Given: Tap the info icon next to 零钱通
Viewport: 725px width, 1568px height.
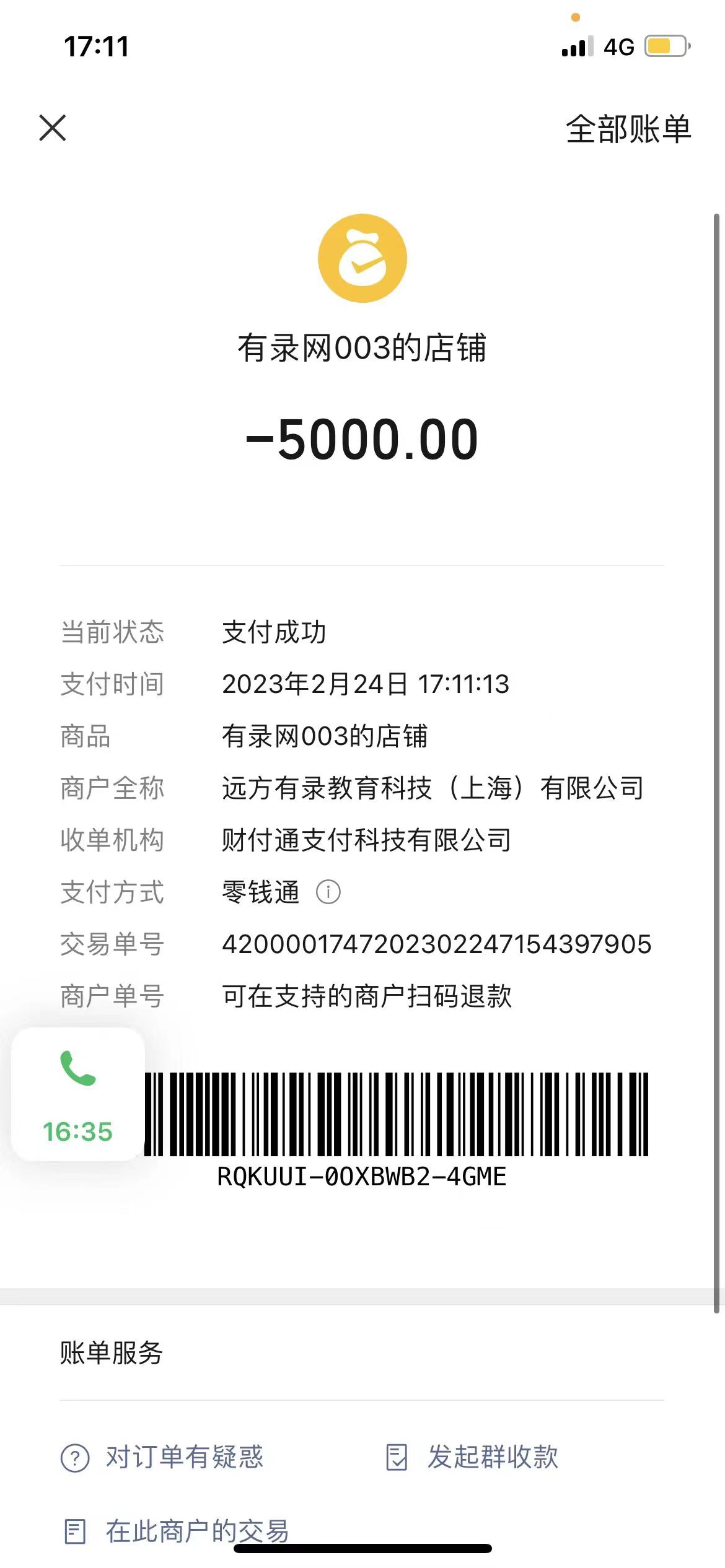Looking at the screenshot, I should [328, 892].
